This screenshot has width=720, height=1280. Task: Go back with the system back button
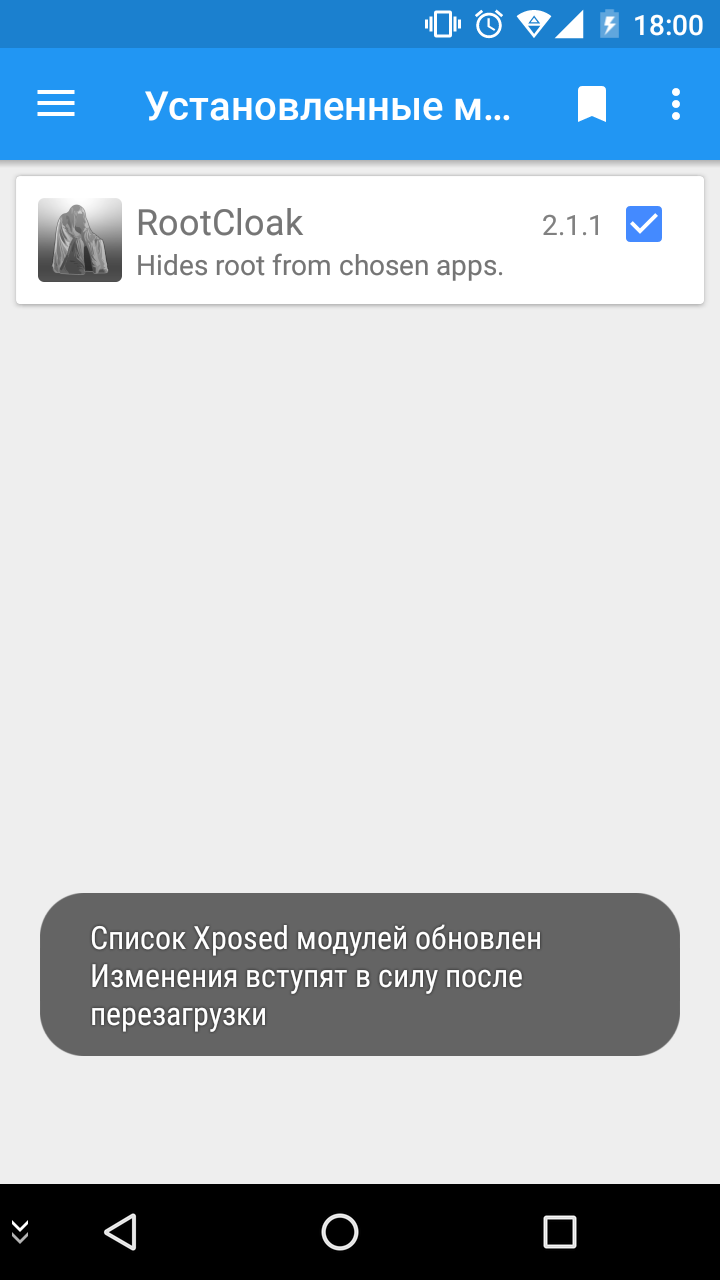click(x=120, y=1231)
